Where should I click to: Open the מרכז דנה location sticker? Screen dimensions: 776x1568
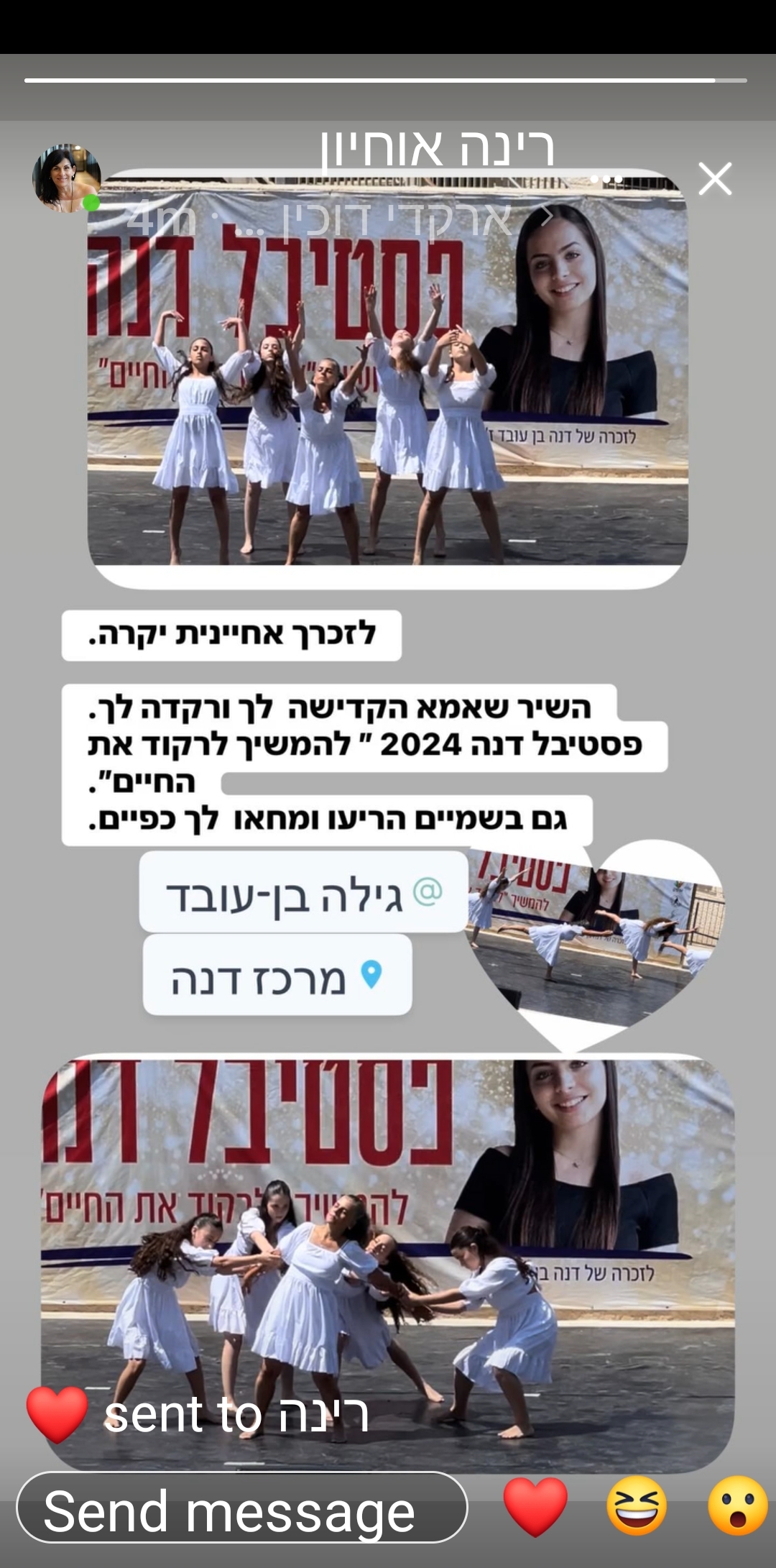(x=277, y=976)
